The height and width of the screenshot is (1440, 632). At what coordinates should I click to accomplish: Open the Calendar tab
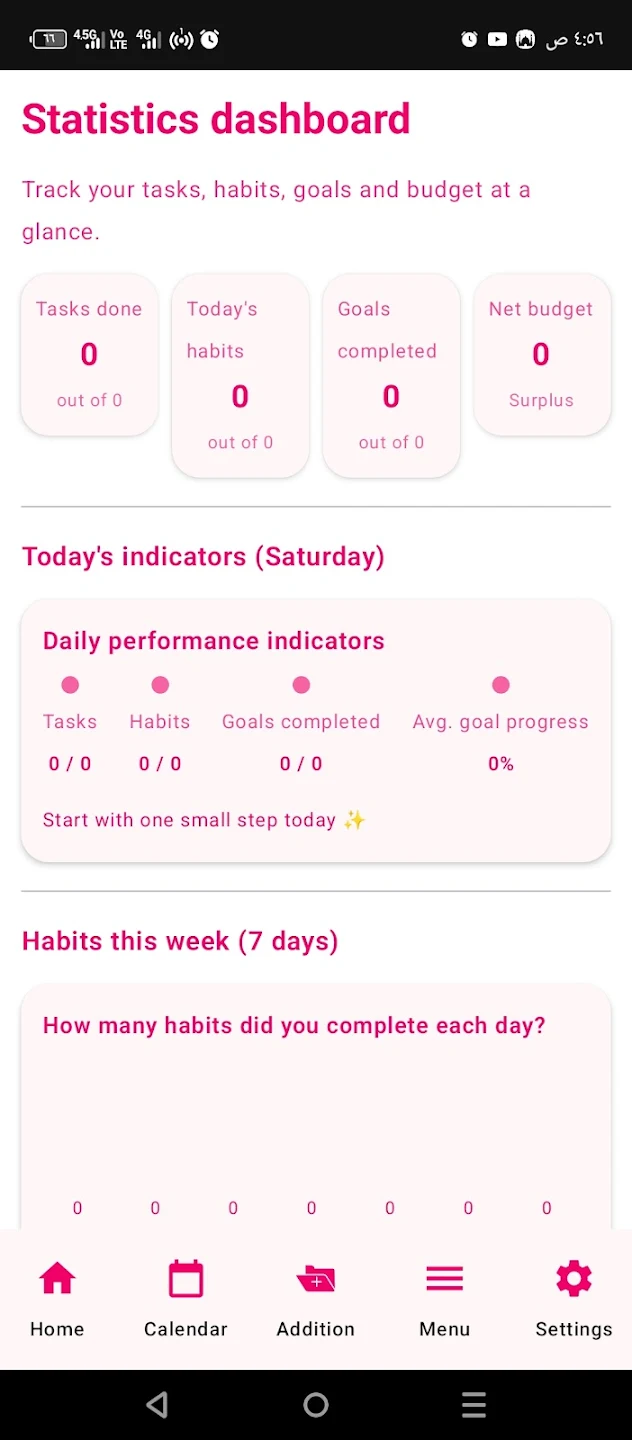coord(186,1298)
